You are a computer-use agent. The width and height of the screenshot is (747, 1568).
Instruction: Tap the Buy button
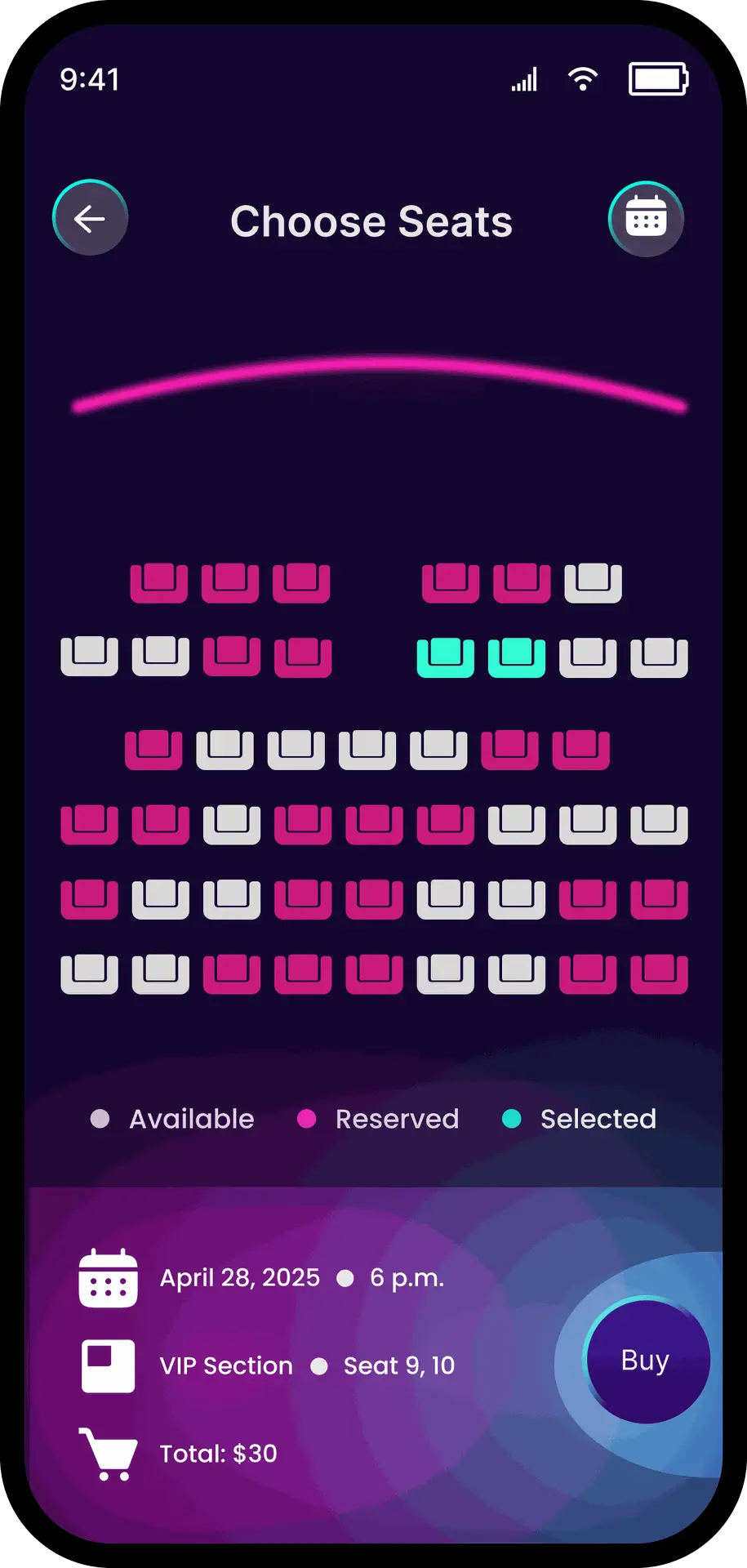point(646,1361)
